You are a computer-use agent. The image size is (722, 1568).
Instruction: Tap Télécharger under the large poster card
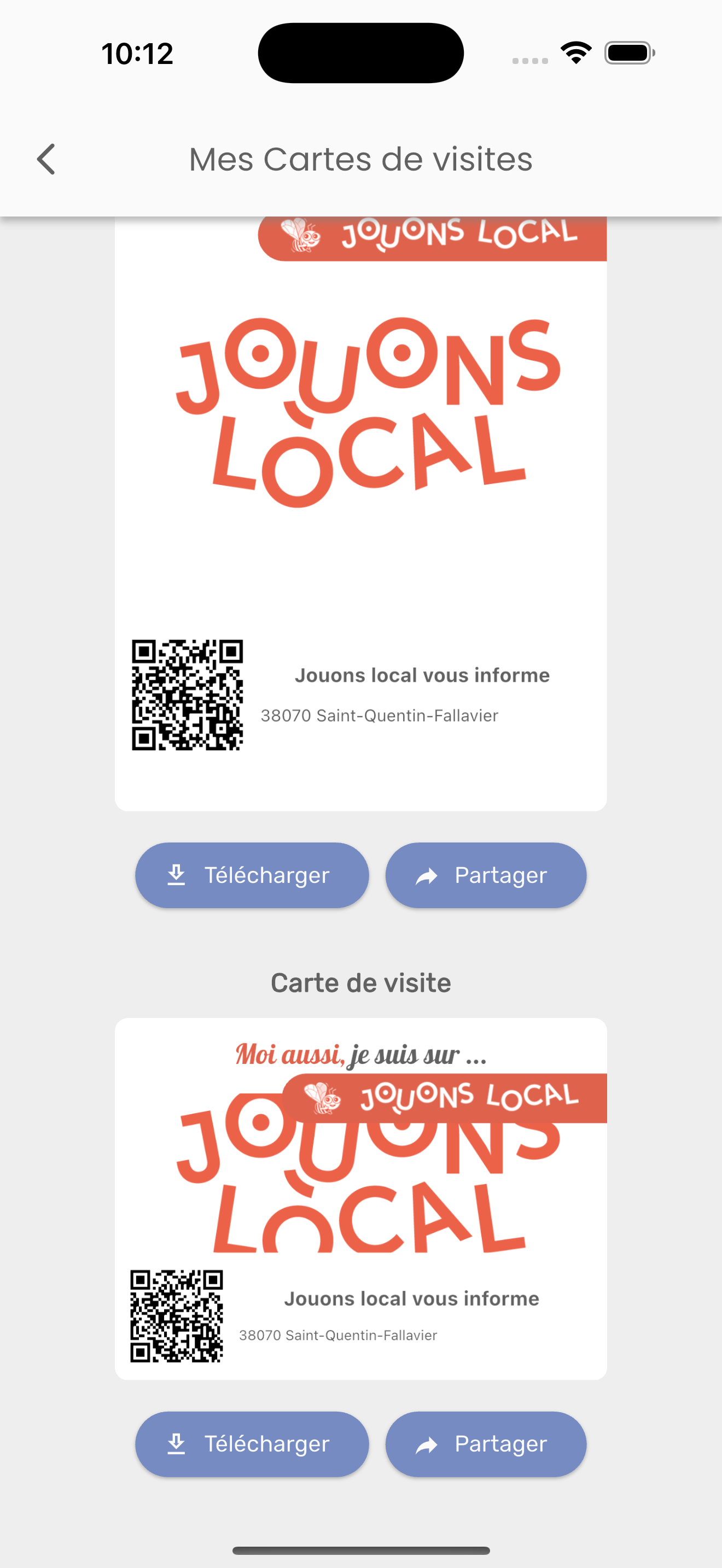pyautogui.click(x=252, y=875)
